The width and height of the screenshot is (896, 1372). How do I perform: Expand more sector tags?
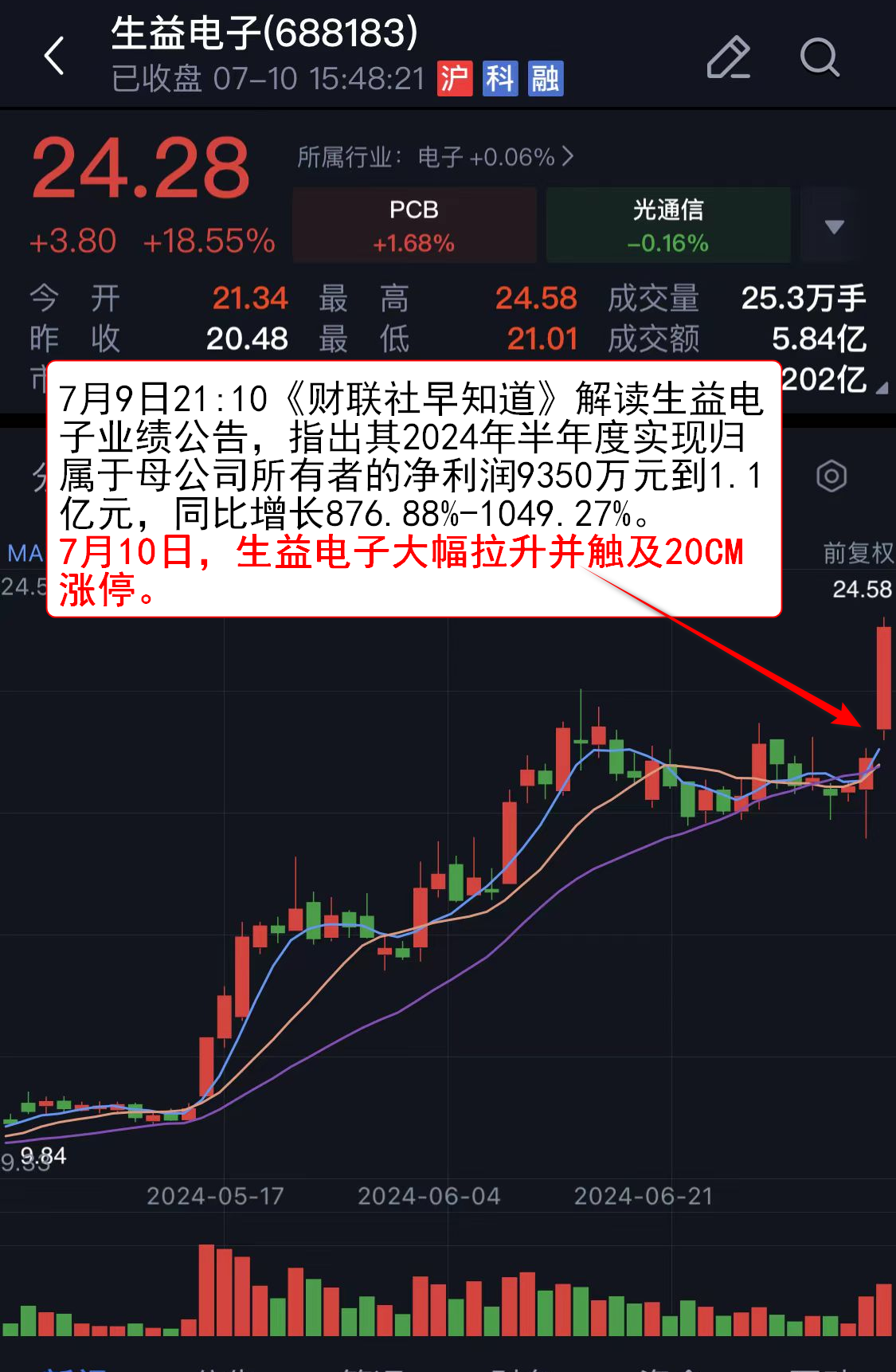(834, 227)
